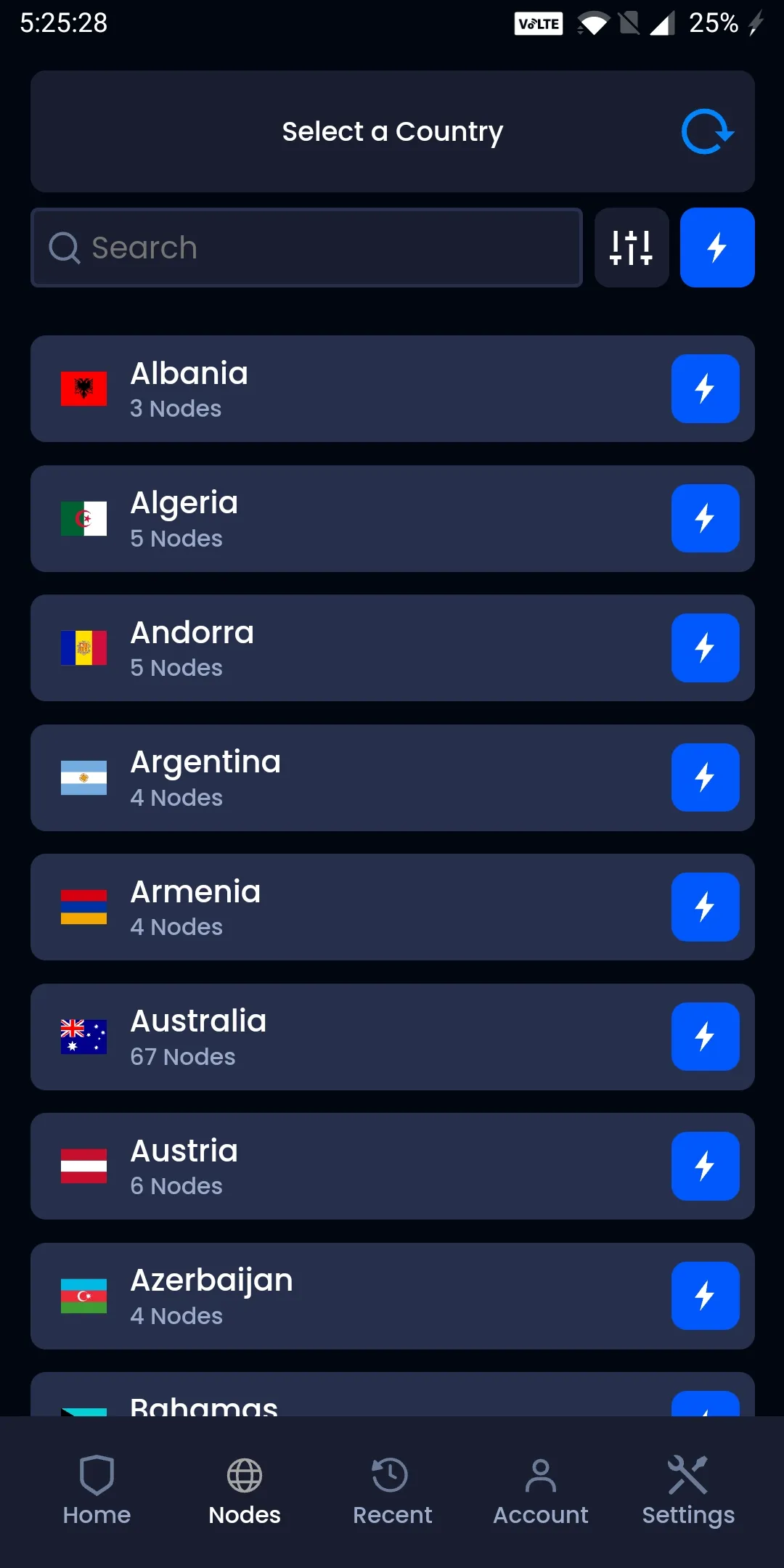Connect to Albania via its lightning button

point(705,388)
